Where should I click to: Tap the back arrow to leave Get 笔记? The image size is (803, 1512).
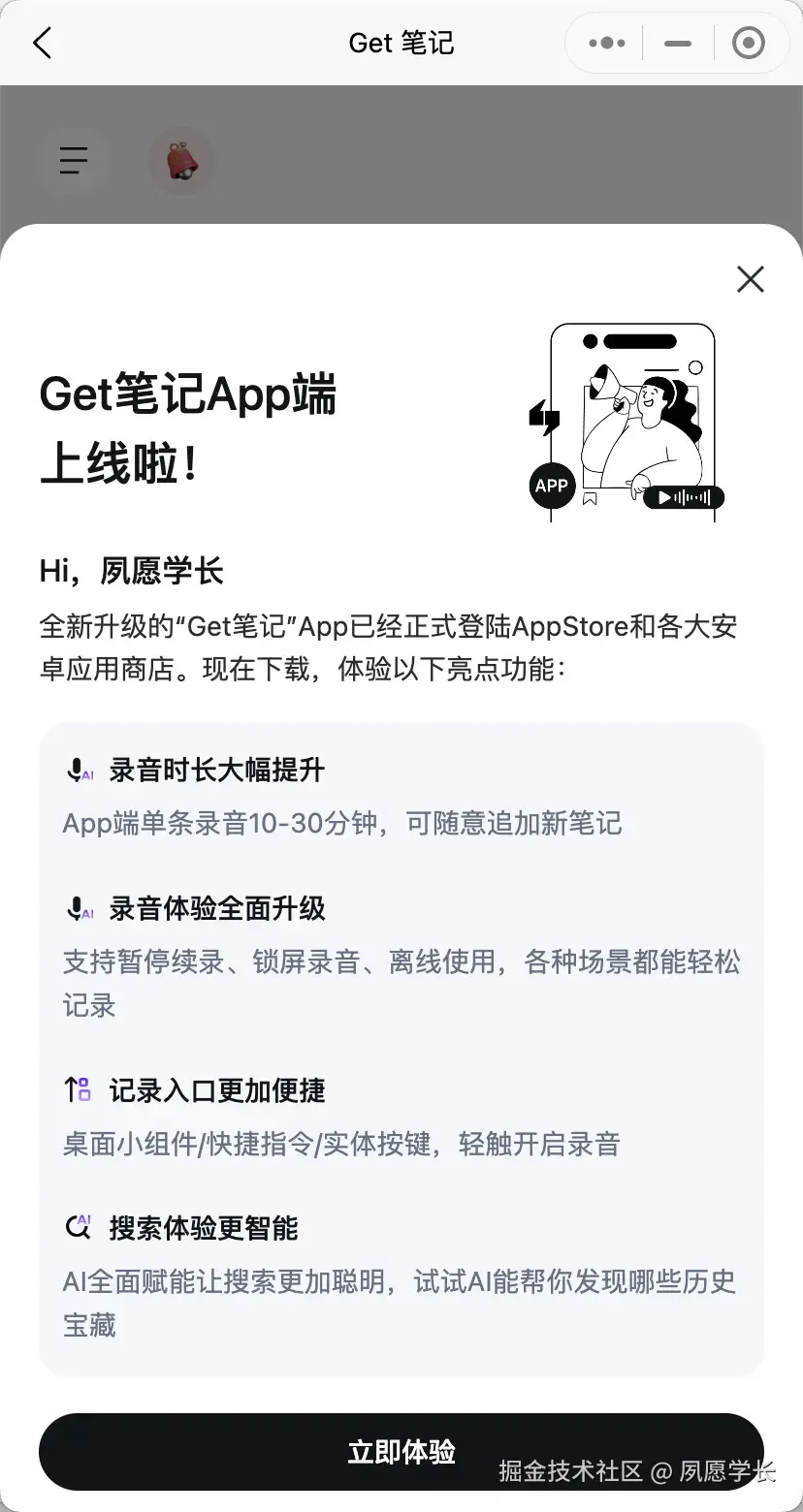point(41,43)
